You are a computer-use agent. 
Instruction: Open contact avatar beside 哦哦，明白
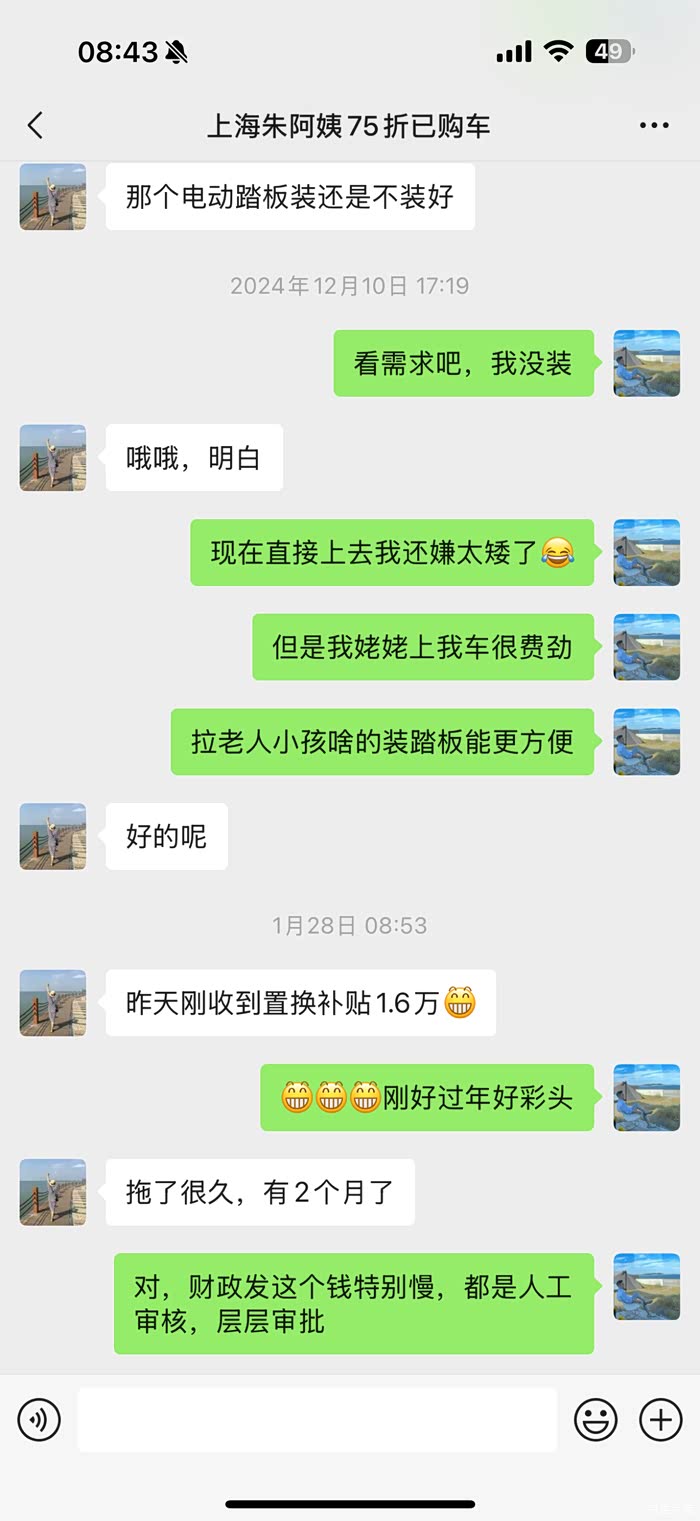[53, 458]
